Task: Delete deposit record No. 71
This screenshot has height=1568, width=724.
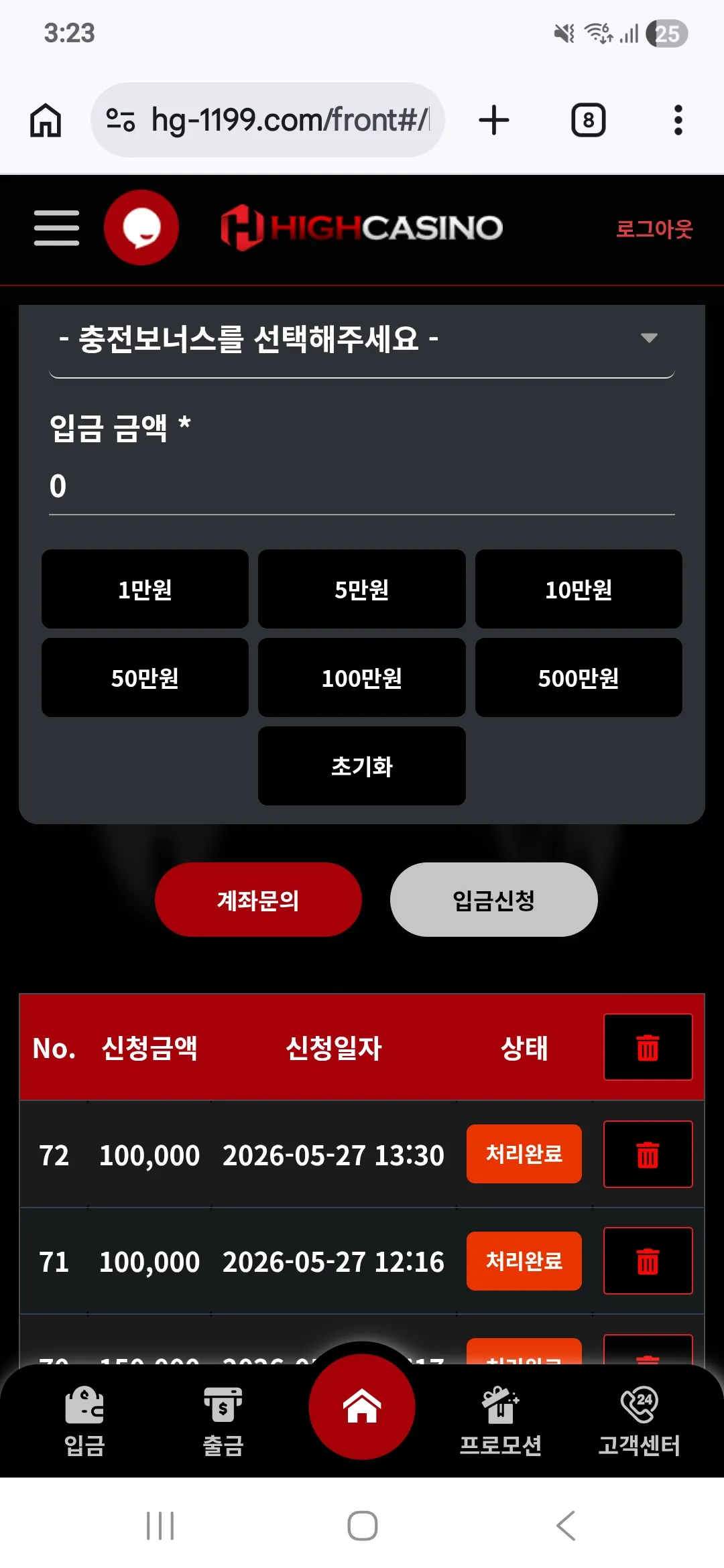Action: coord(648,1260)
